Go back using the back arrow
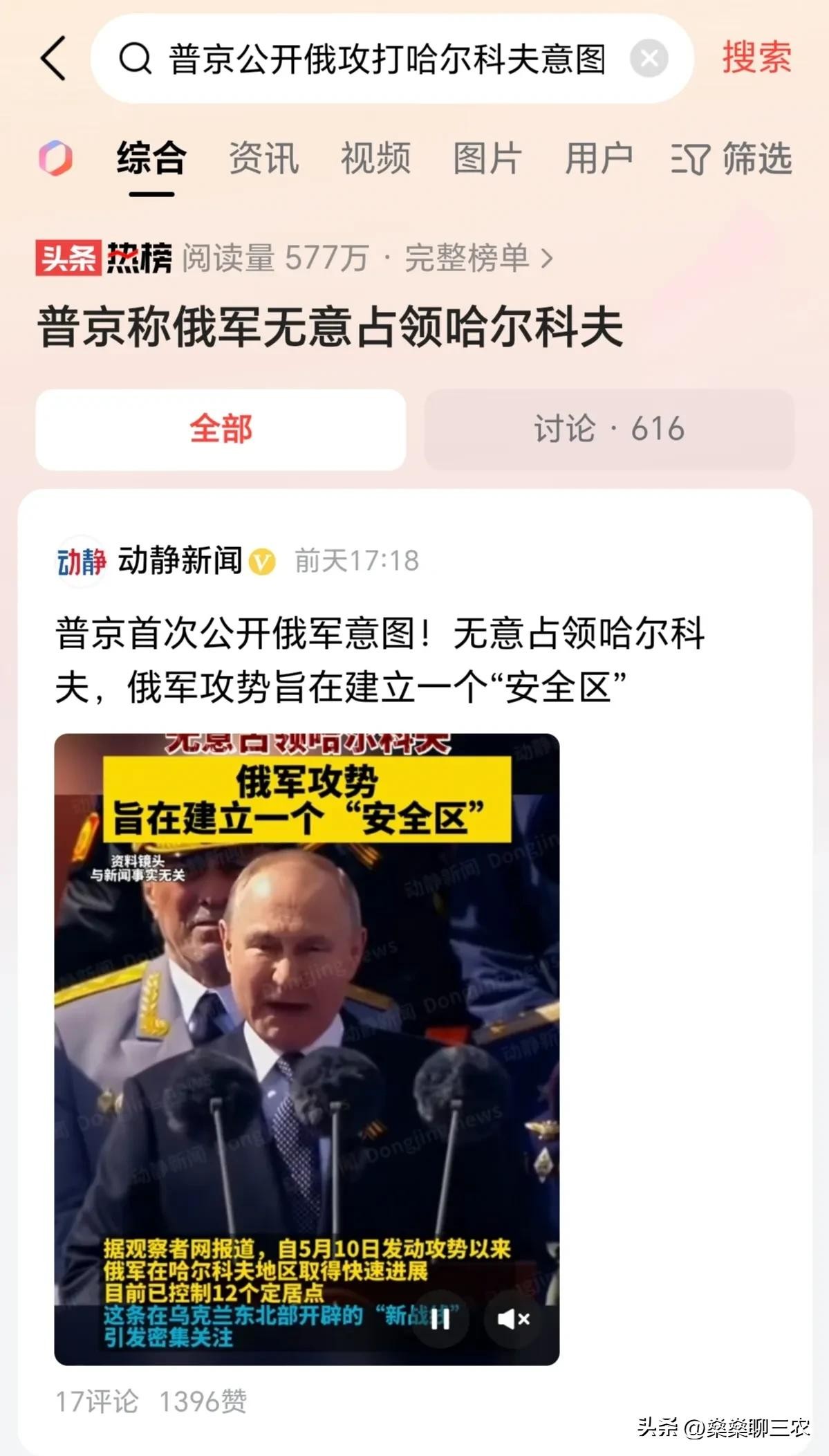Image resolution: width=829 pixels, height=1456 pixels. pos(54,59)
